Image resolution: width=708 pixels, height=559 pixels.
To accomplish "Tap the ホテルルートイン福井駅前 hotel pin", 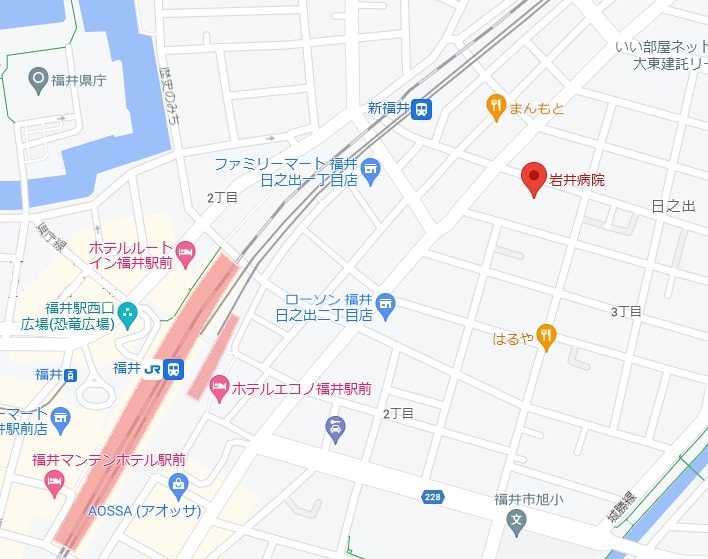I will 185,248.
